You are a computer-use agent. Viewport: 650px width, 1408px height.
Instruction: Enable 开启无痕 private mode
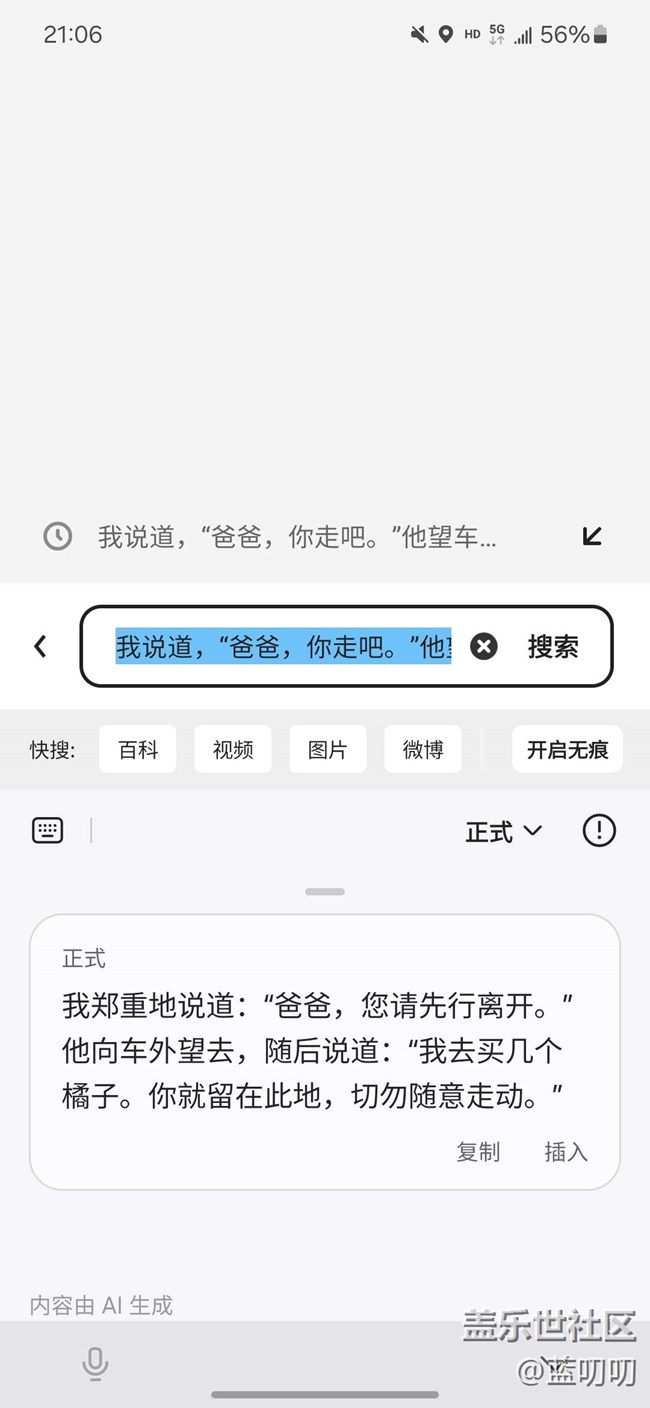tap(568, 749)
